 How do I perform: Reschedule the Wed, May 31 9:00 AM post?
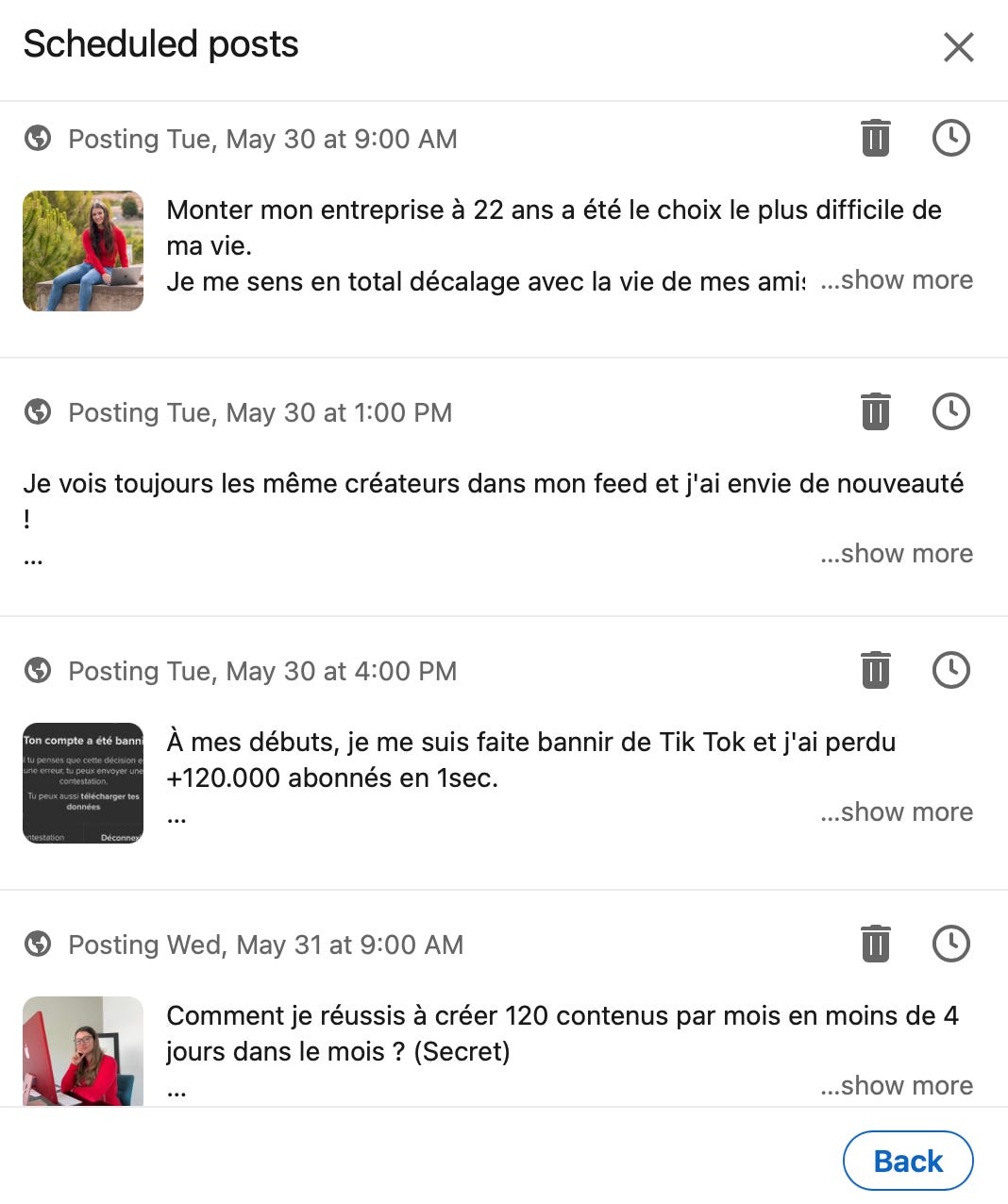[x=950, y=944]
